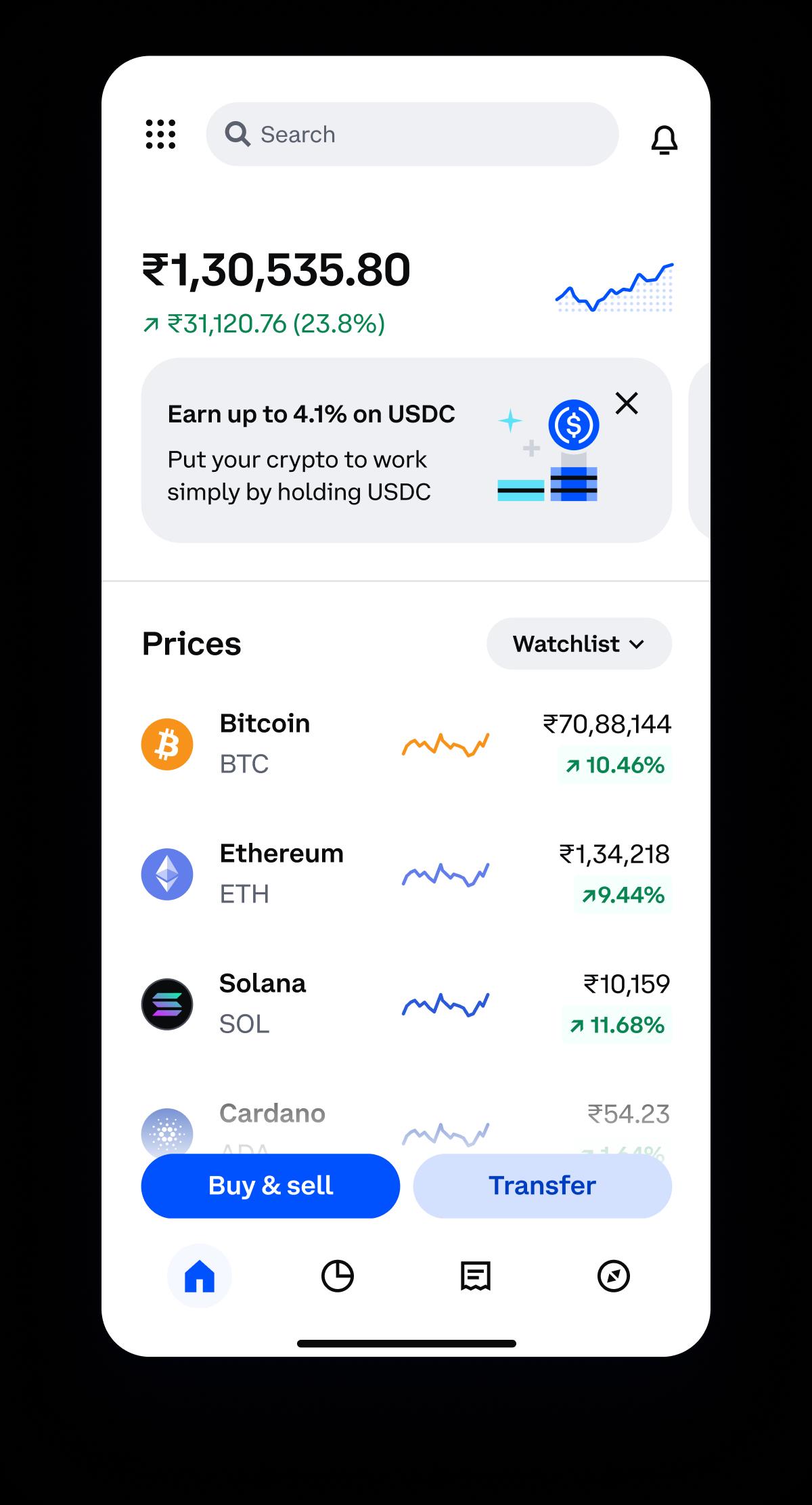812x1505 pixels.
Task: Switch to the pie chart portfolio tab
Action: coord(337,1276)
